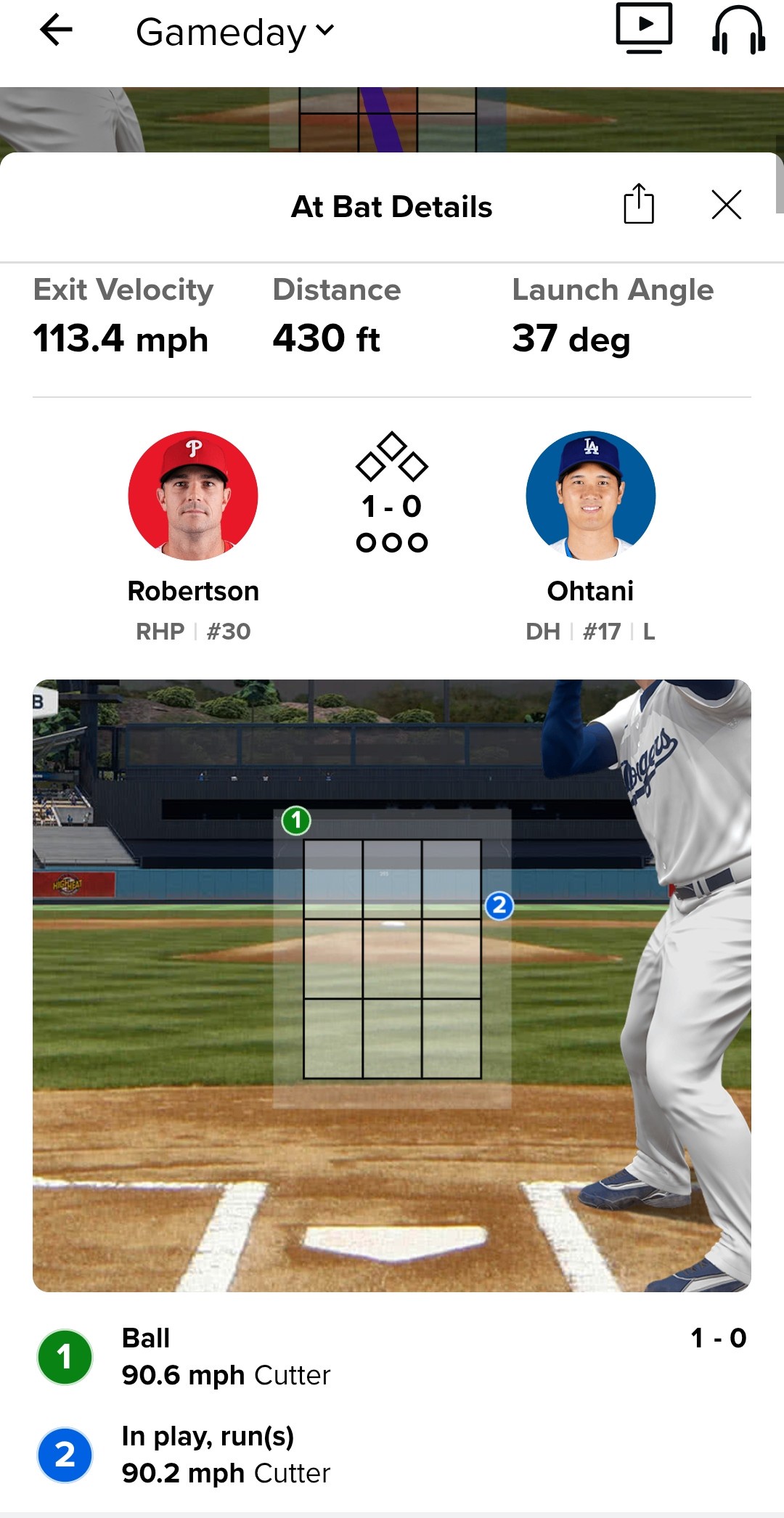
Task: Tap pitch marker 2 on strike zone
Action: [x=499, y=905]
